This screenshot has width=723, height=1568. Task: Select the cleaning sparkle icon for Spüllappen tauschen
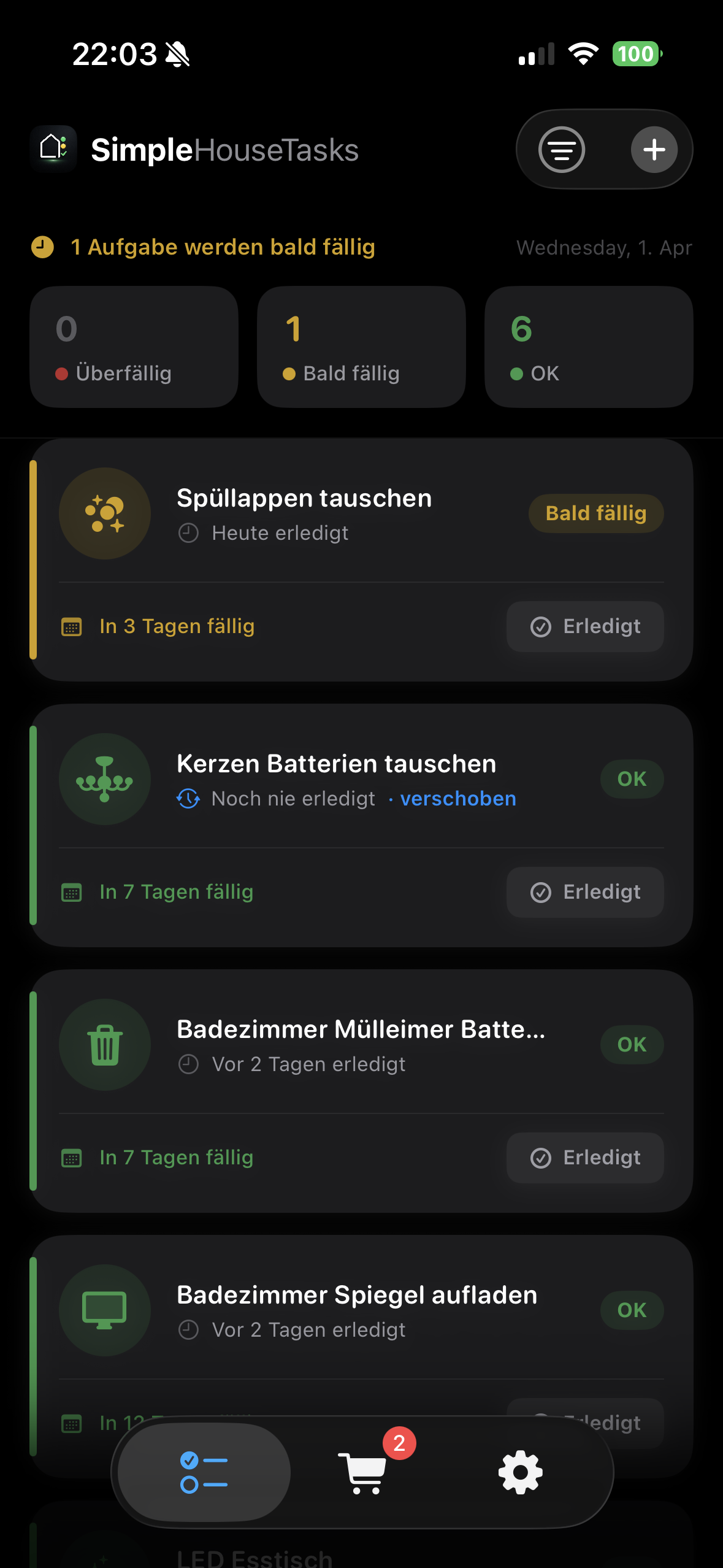point(104,513)
